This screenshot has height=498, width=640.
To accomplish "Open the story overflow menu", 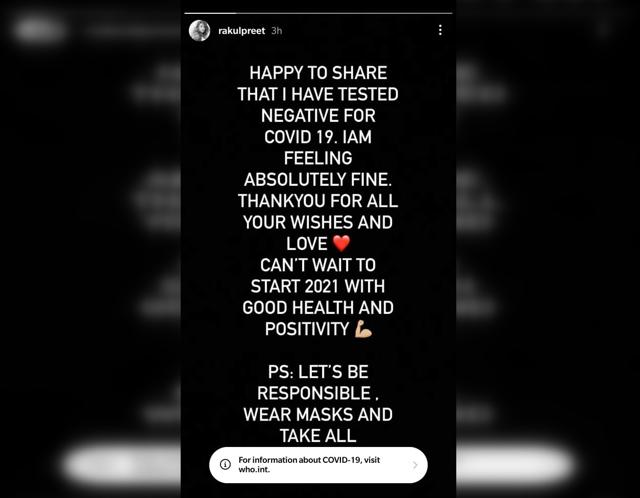I will click(x=440, y=30).
